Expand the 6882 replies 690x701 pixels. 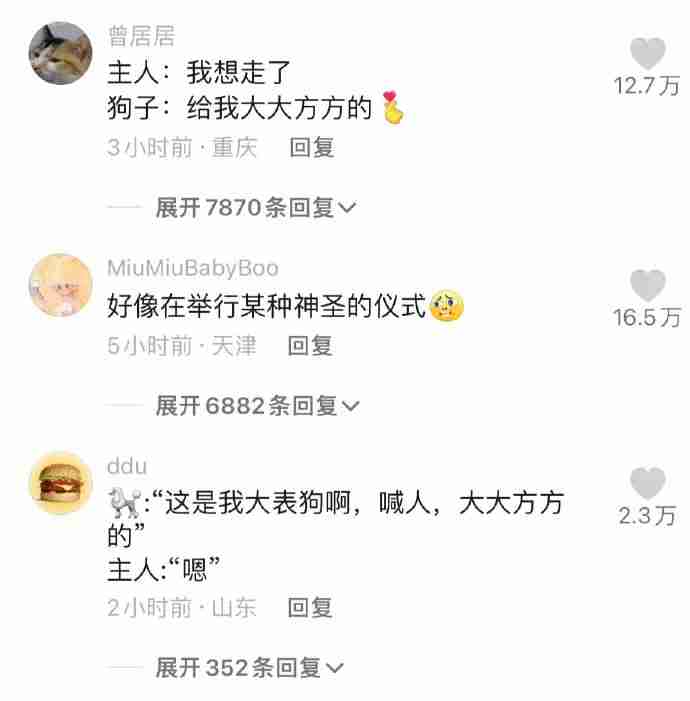pos(257,405)
